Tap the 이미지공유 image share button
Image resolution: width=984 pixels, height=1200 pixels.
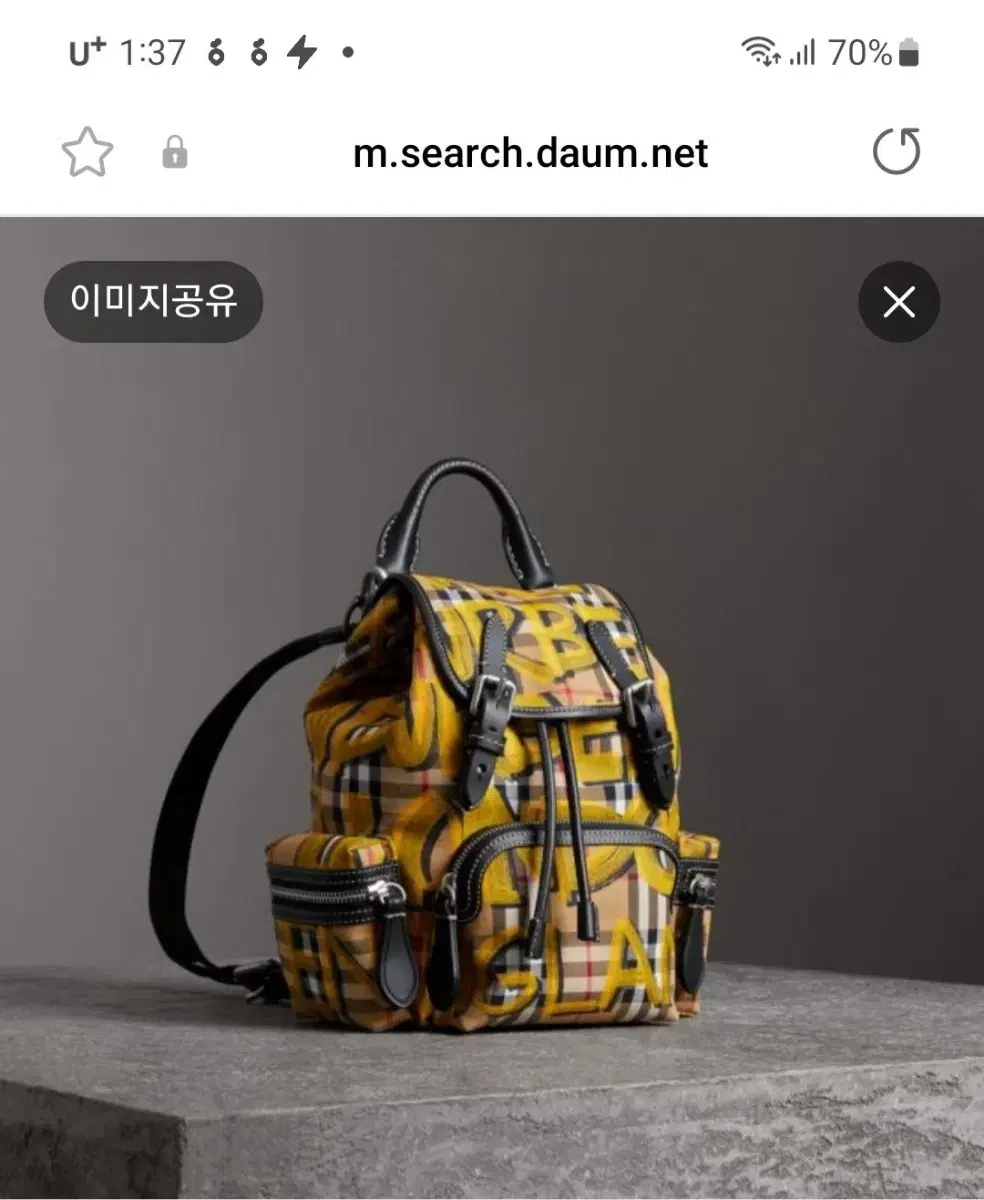coord(153,302)
